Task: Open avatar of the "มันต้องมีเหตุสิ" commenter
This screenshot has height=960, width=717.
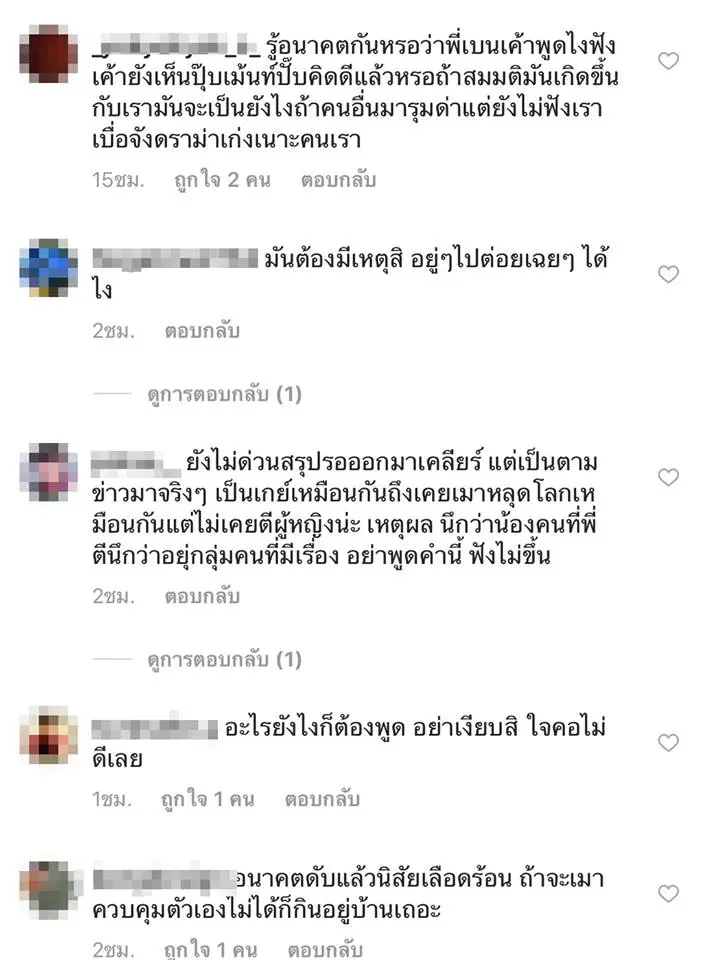Action: coord(50,268)
